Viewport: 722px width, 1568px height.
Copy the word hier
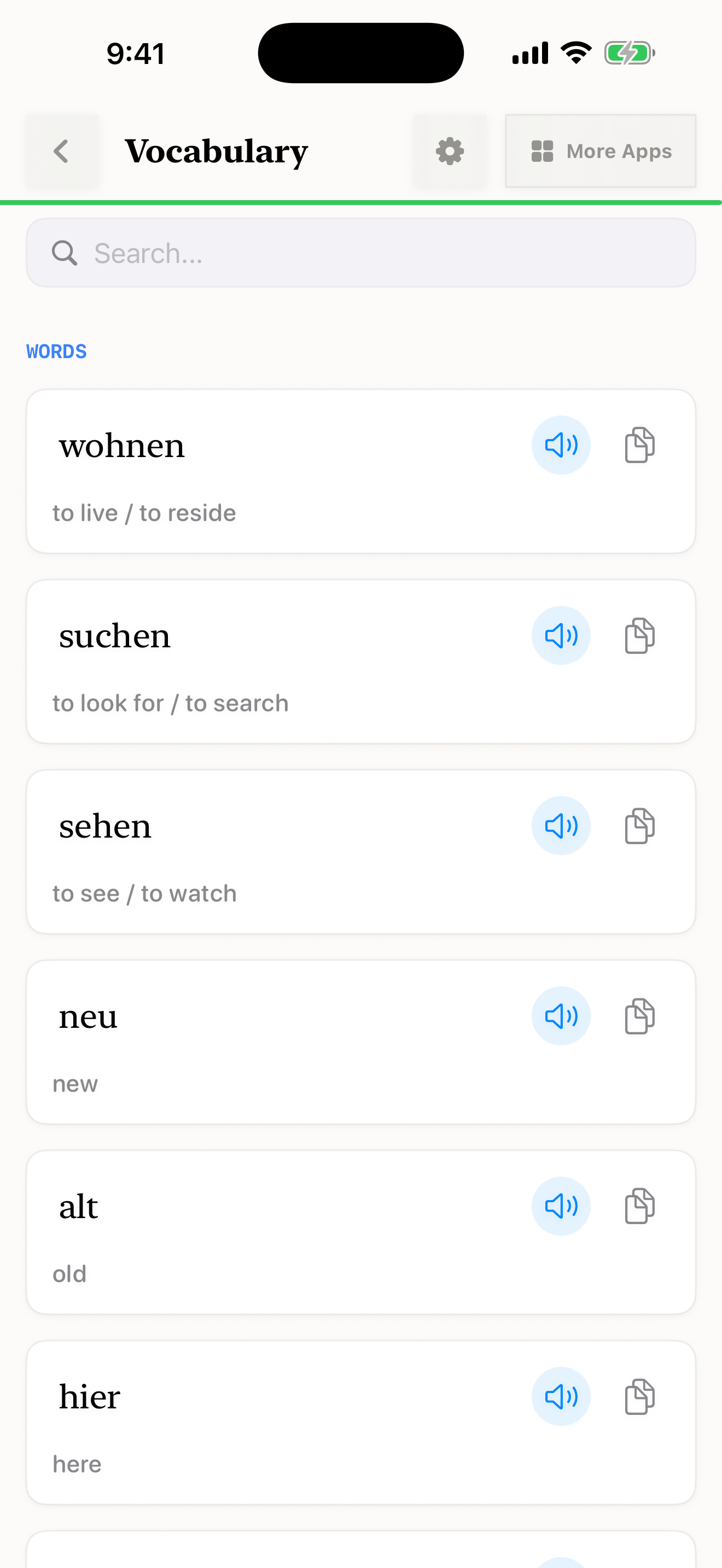639,1396
